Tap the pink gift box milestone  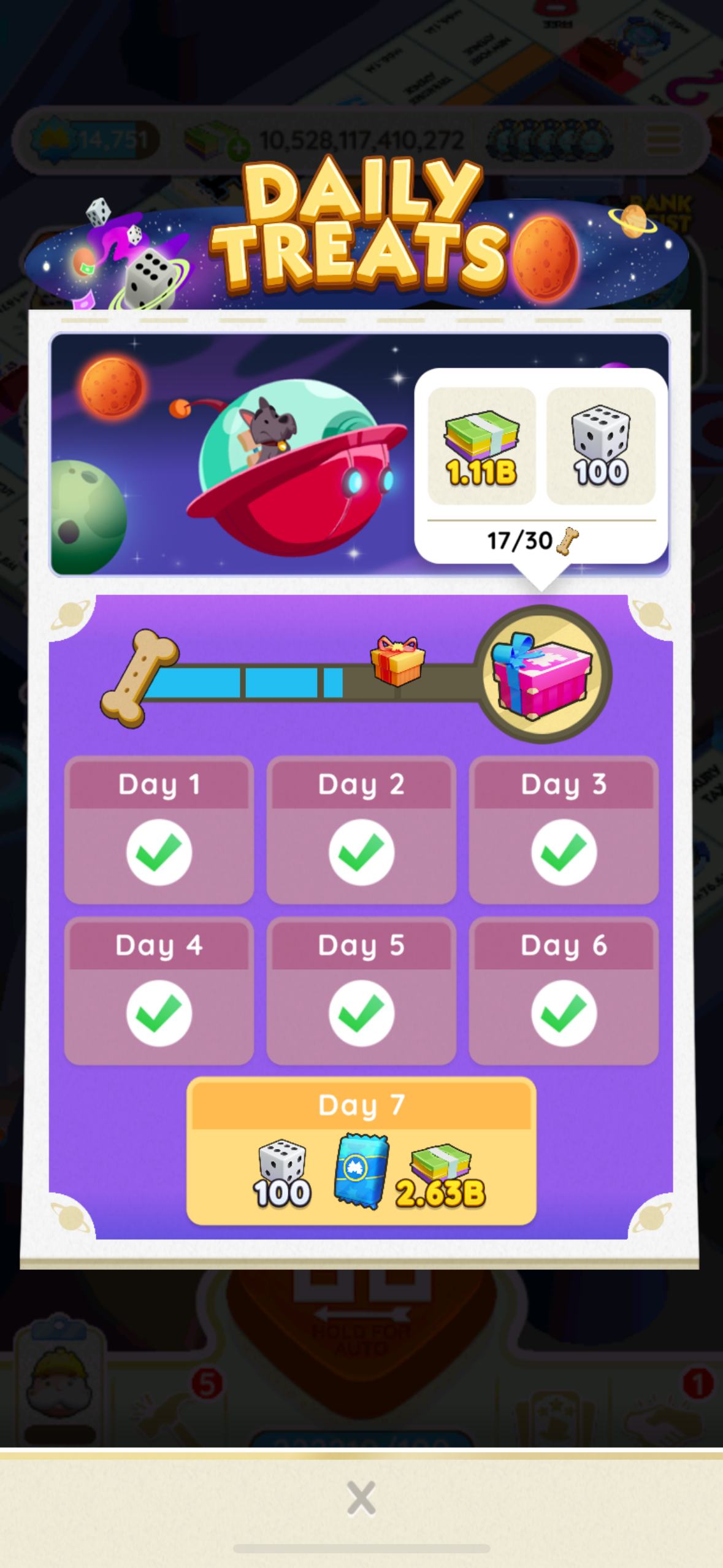542,674
